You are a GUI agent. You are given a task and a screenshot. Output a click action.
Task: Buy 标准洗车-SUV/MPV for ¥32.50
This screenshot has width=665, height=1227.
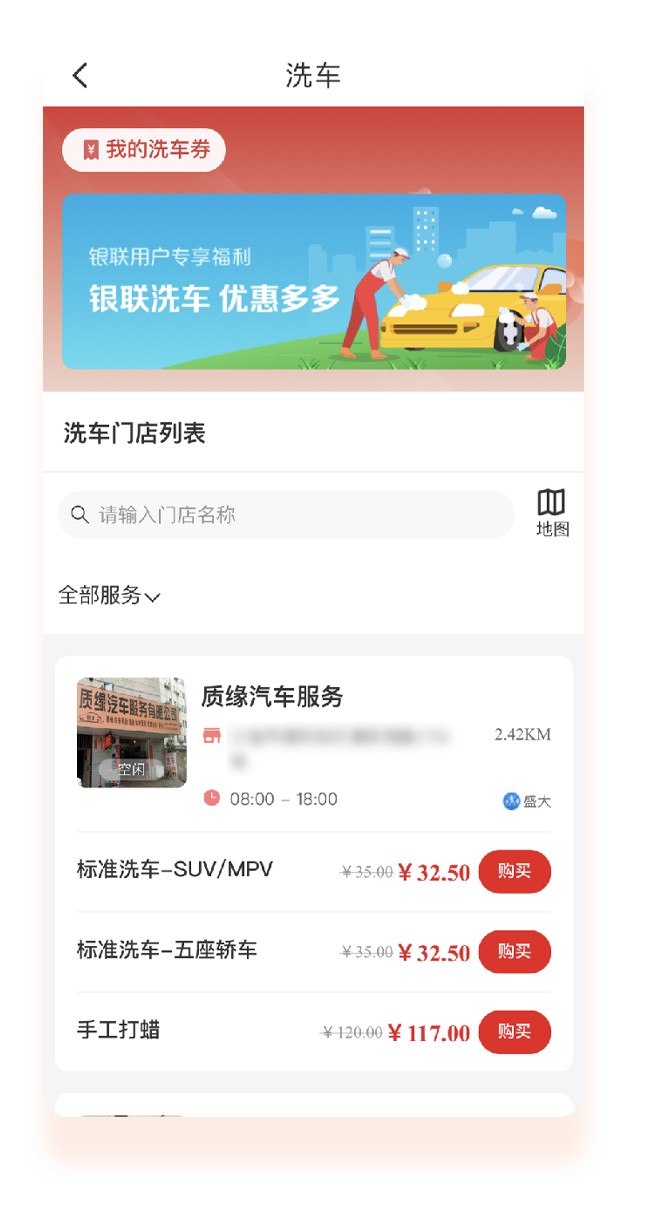tap(514, 871)
